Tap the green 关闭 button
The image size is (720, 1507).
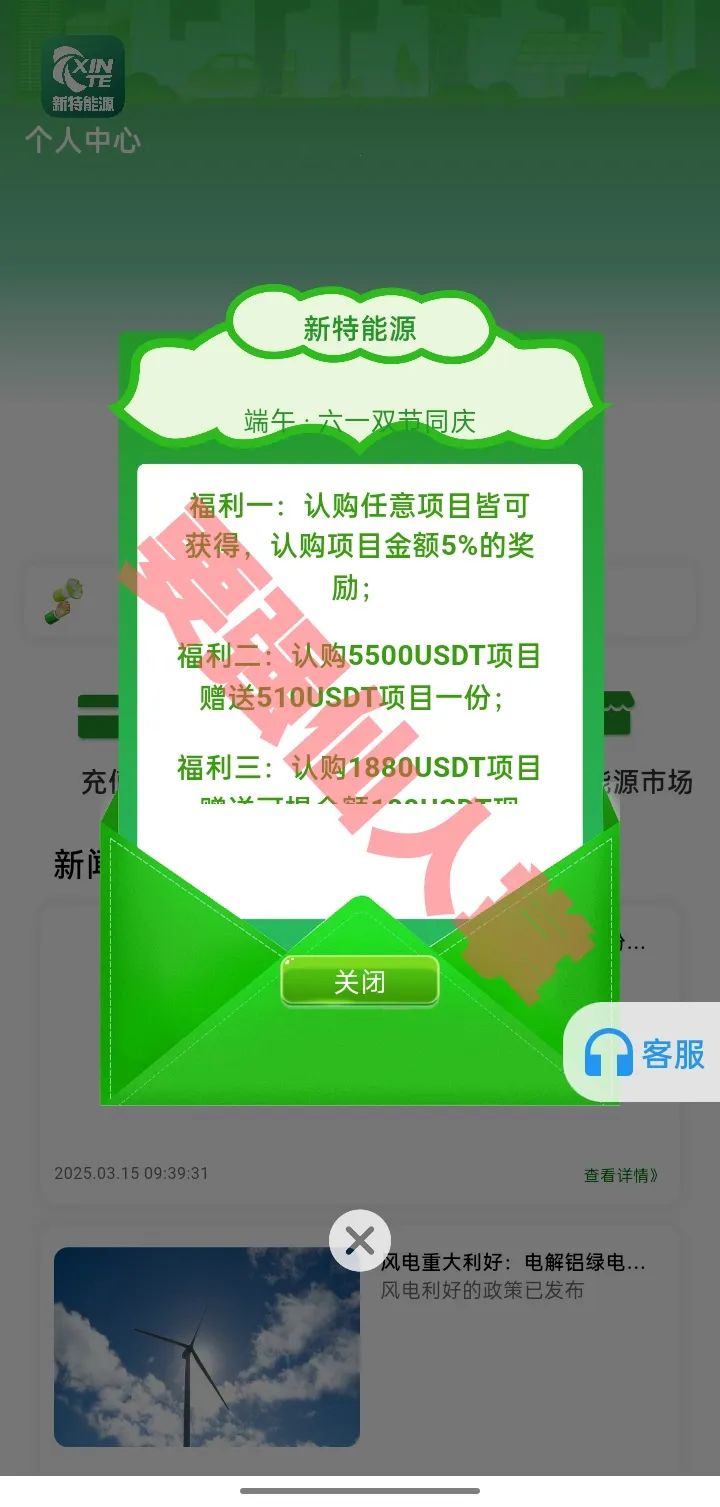359,981
